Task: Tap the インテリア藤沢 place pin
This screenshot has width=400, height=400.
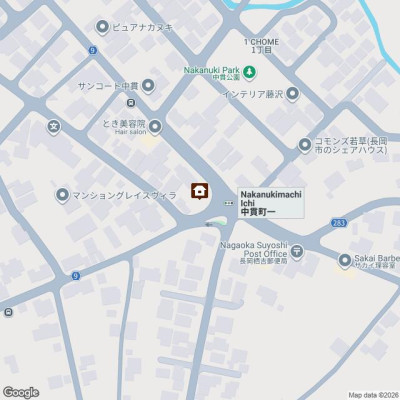Action: click(x=293, y=94)
